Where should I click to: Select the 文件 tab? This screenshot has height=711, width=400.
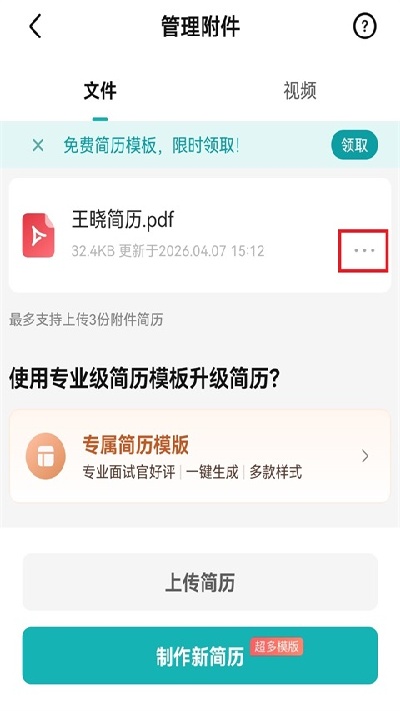[100, 91]
